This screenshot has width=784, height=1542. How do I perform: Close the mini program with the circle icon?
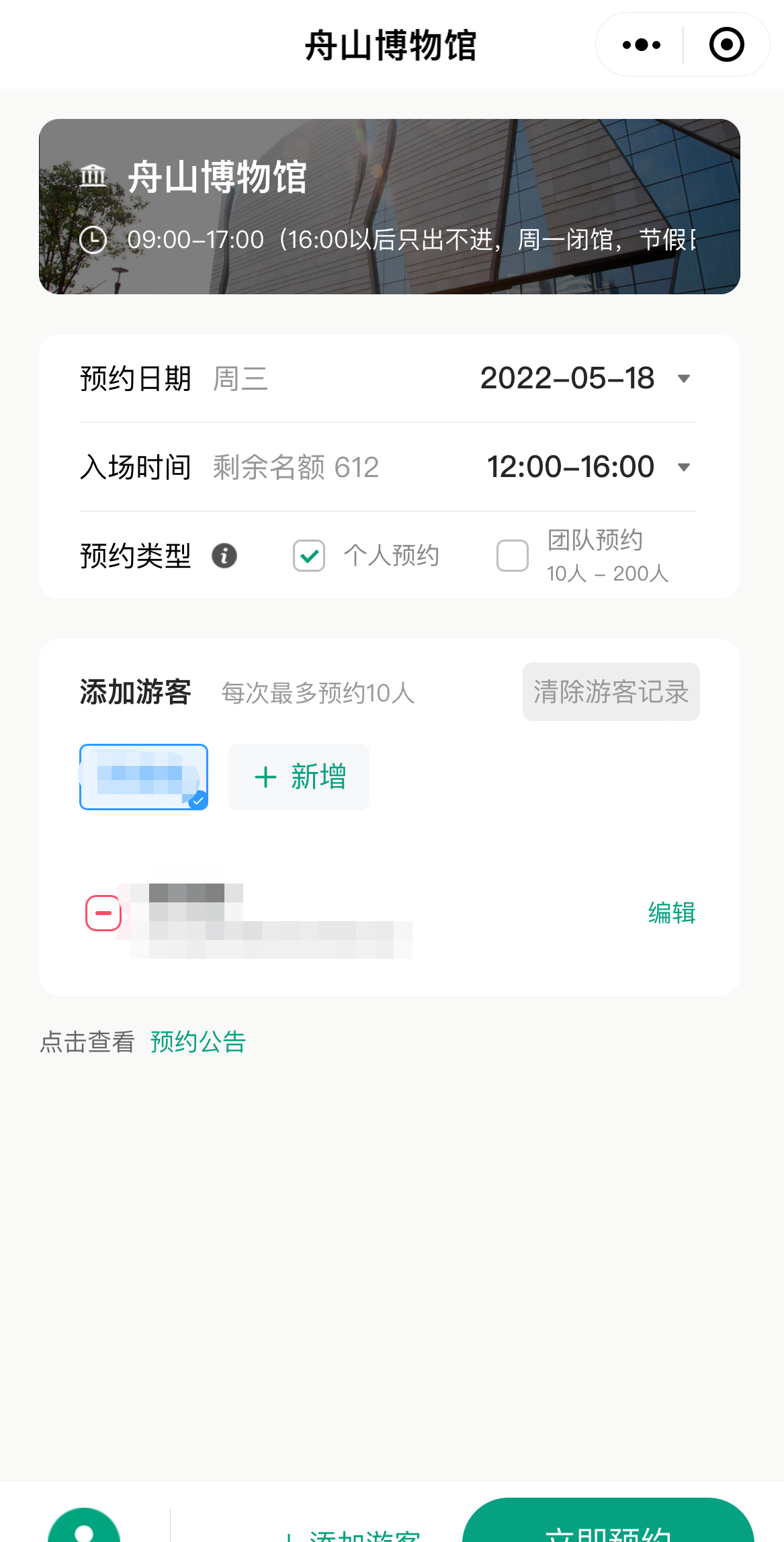coord(726,45)
